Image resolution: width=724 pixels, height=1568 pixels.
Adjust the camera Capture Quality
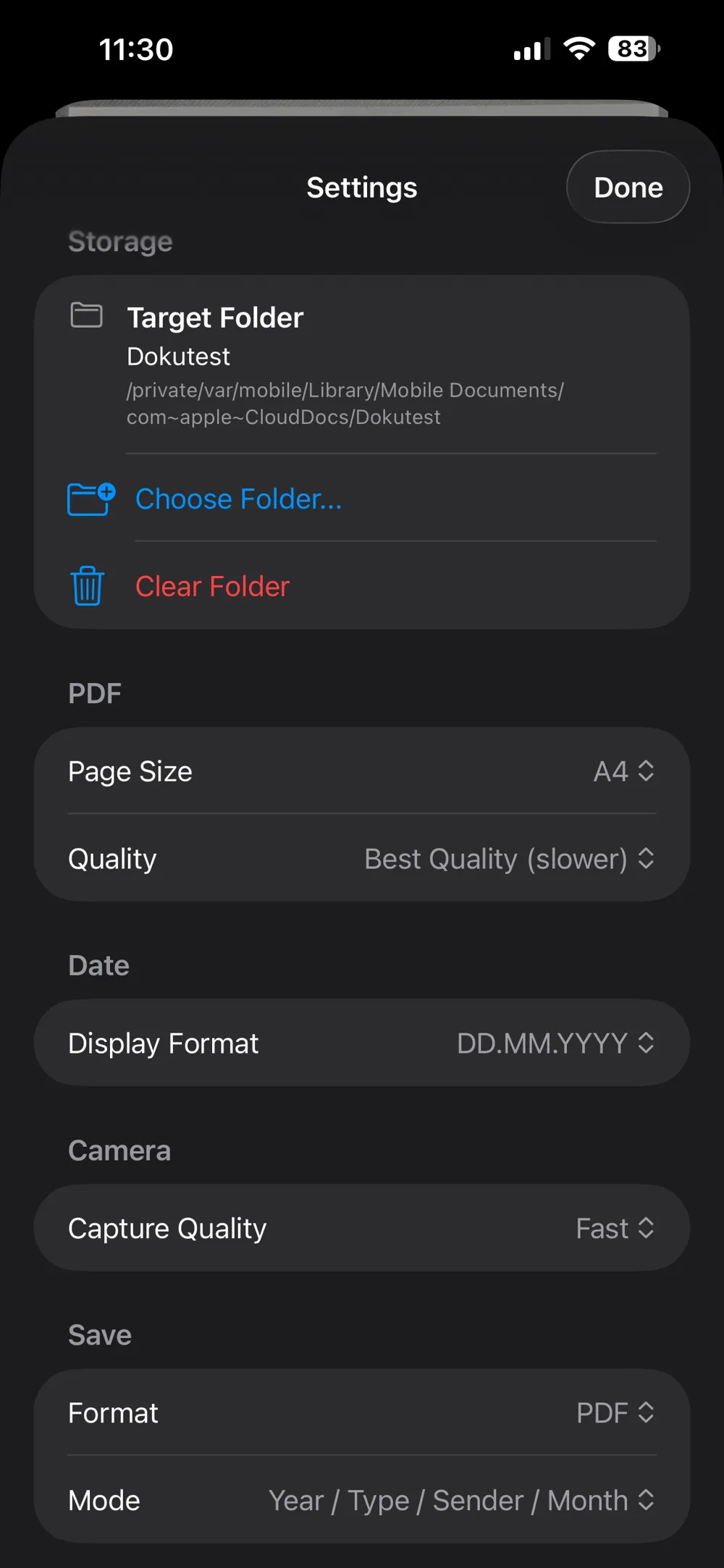click(x=362, y=1228)
